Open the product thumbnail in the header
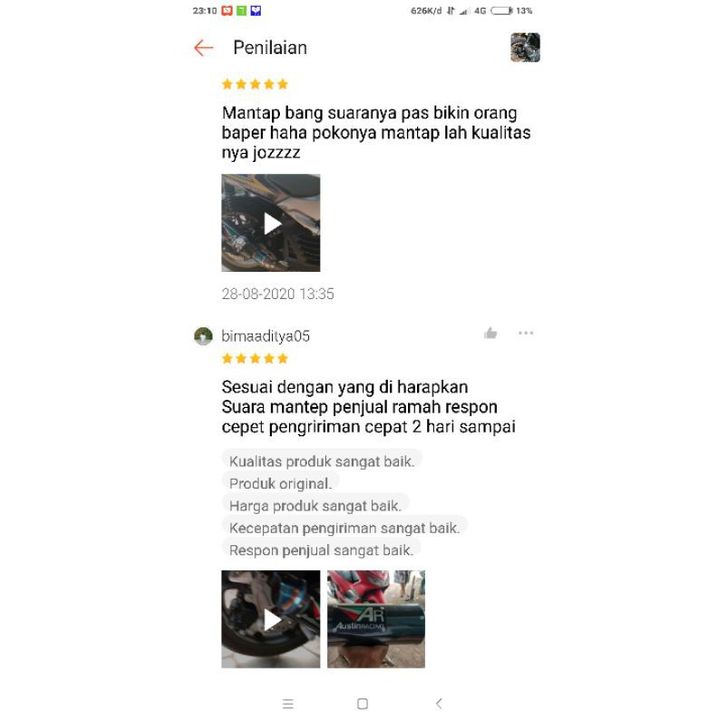Screen dimensions: 726x726 point(525,48)
